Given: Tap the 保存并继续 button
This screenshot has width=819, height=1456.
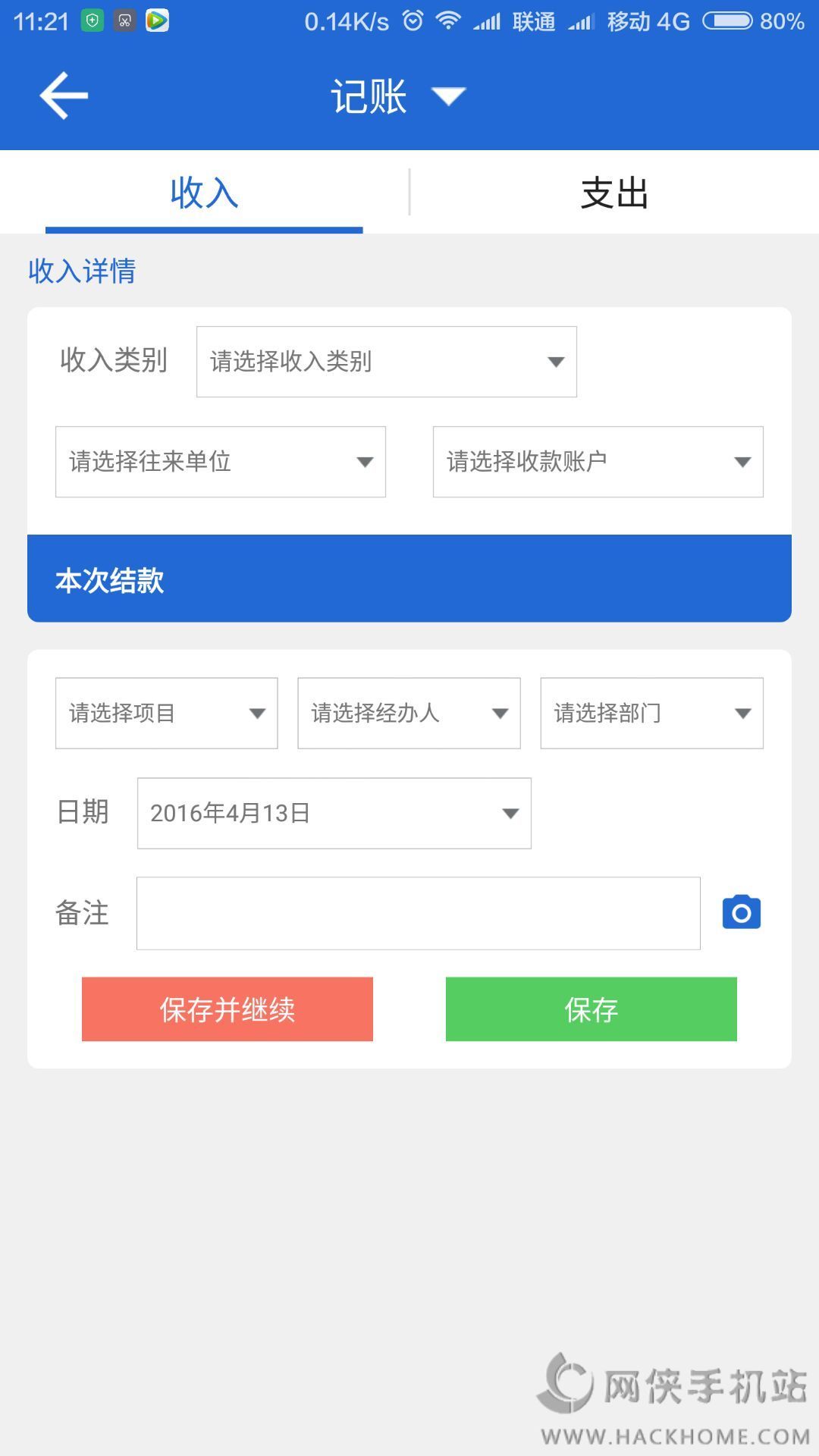Looking at the screenshot, I should tap(227, 1009).
